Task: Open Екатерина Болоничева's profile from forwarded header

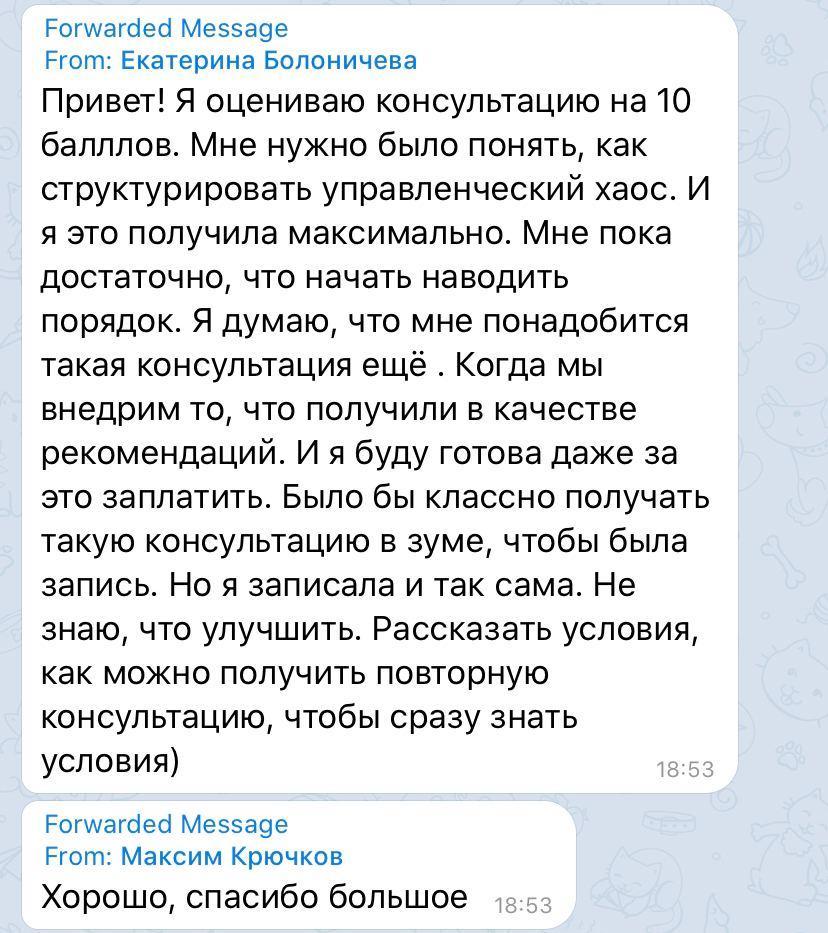Action: pos(268,61)
